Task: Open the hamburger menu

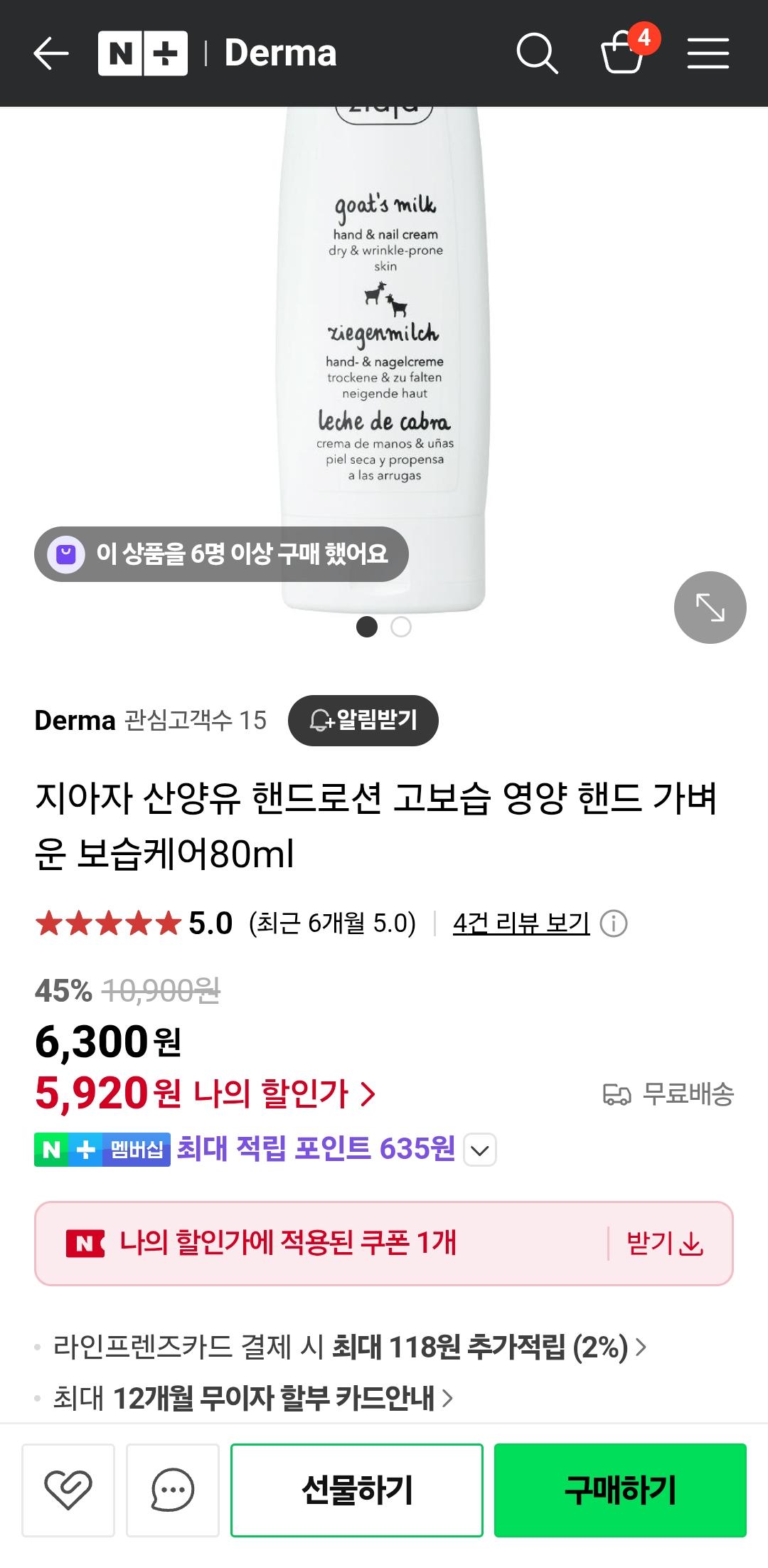Action: click(x=708, y=53)
